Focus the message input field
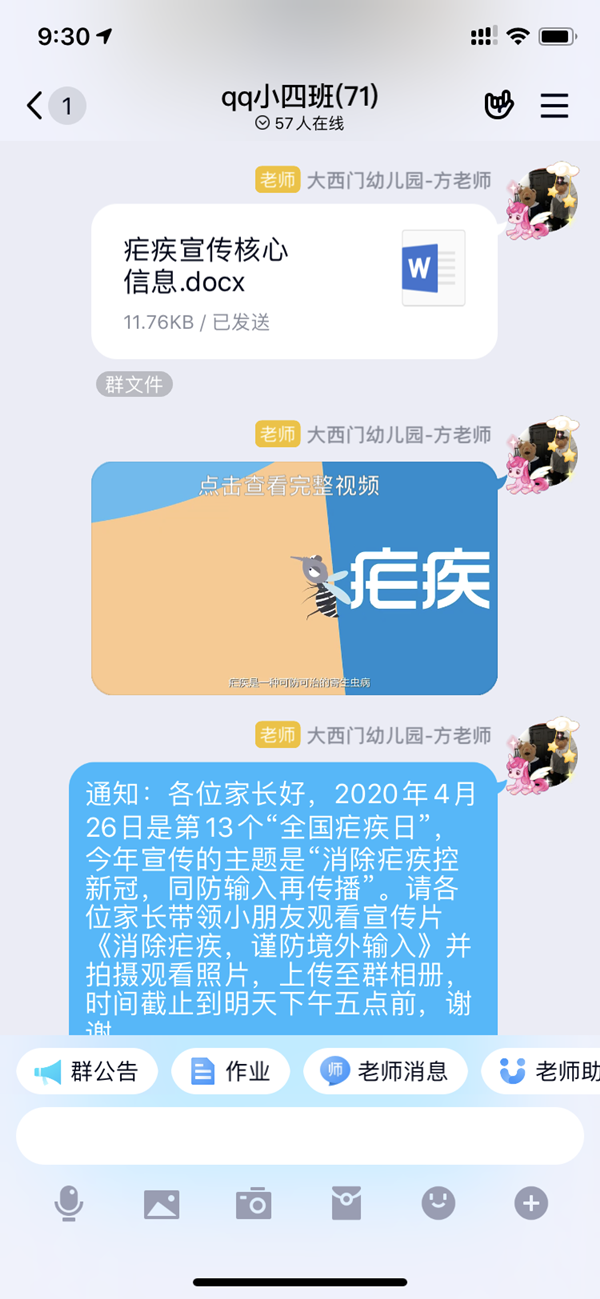Image resolution: width=600 pixels, height=1299 pixels. coord(299,1136)
